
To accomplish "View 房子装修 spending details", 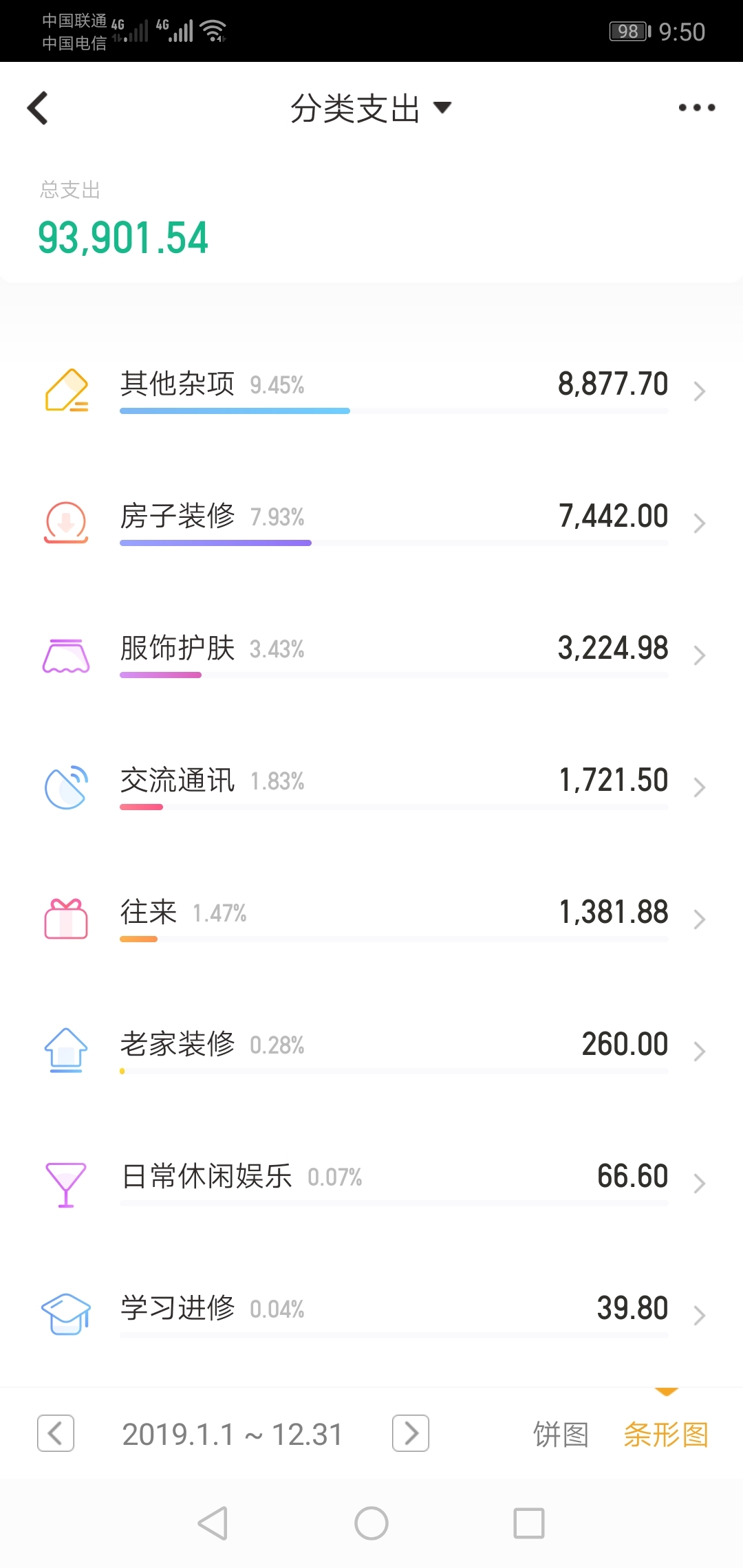I will click(371, 522).
